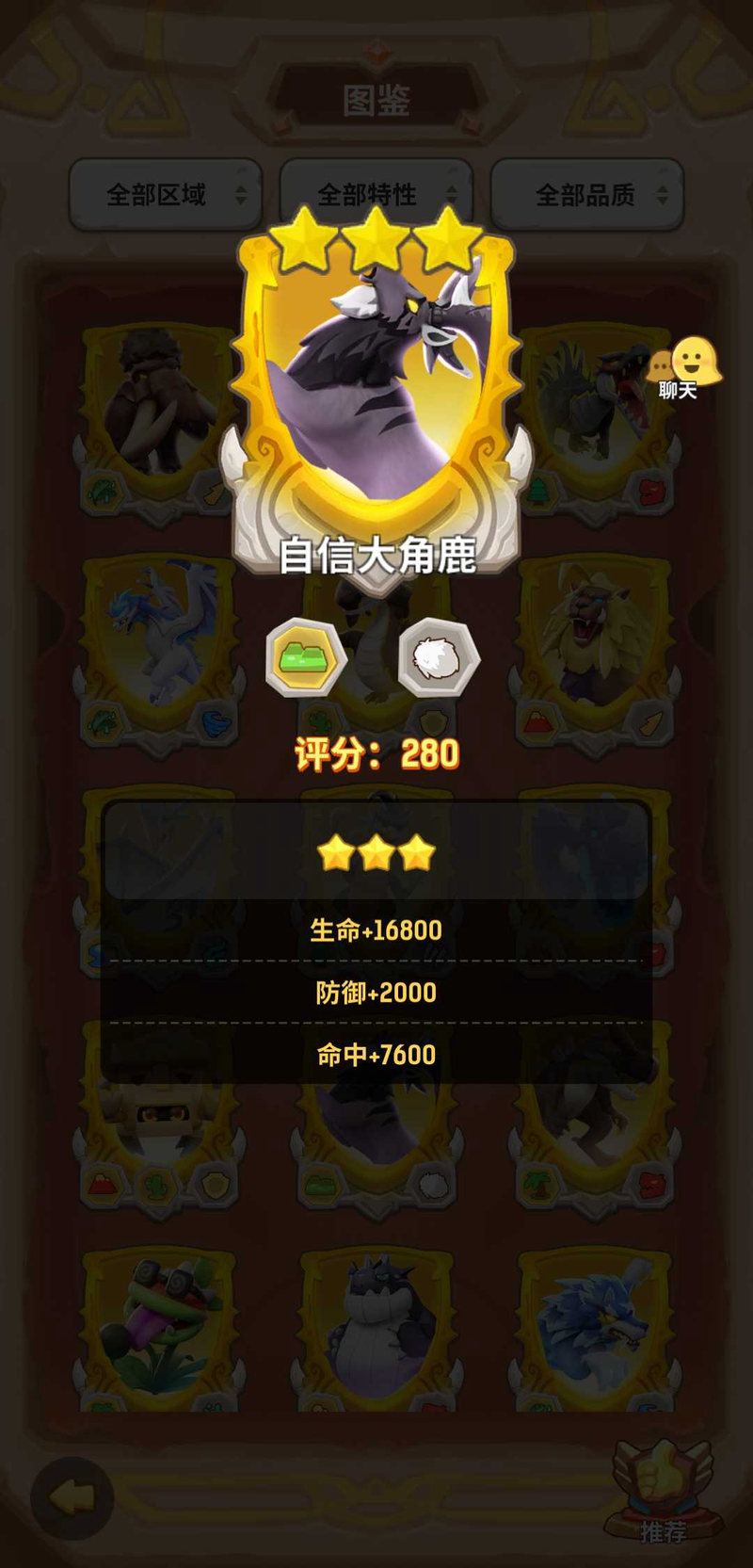Select the blue wolf creature card
The image size is (753, 1568).
[x=595, y=1328]
